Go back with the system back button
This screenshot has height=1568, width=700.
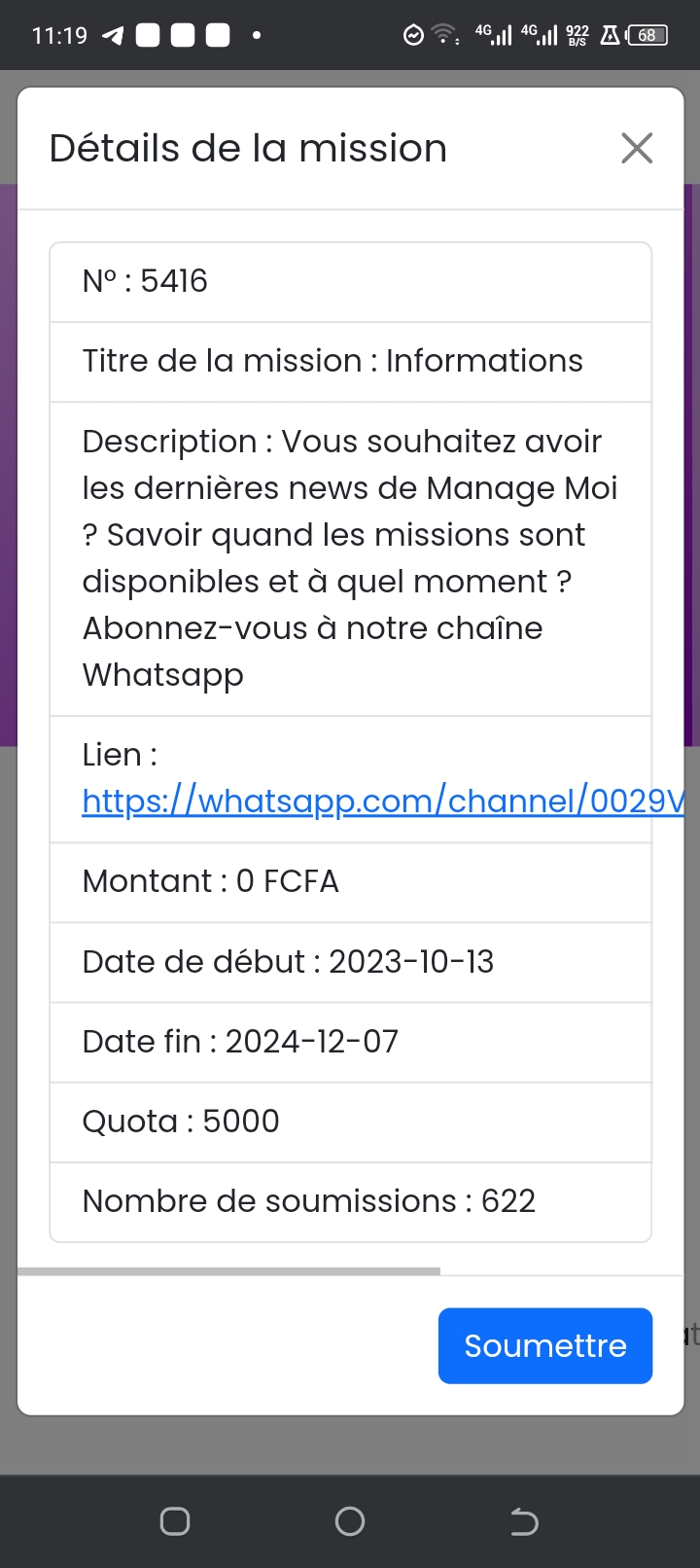coord(524,1521)
